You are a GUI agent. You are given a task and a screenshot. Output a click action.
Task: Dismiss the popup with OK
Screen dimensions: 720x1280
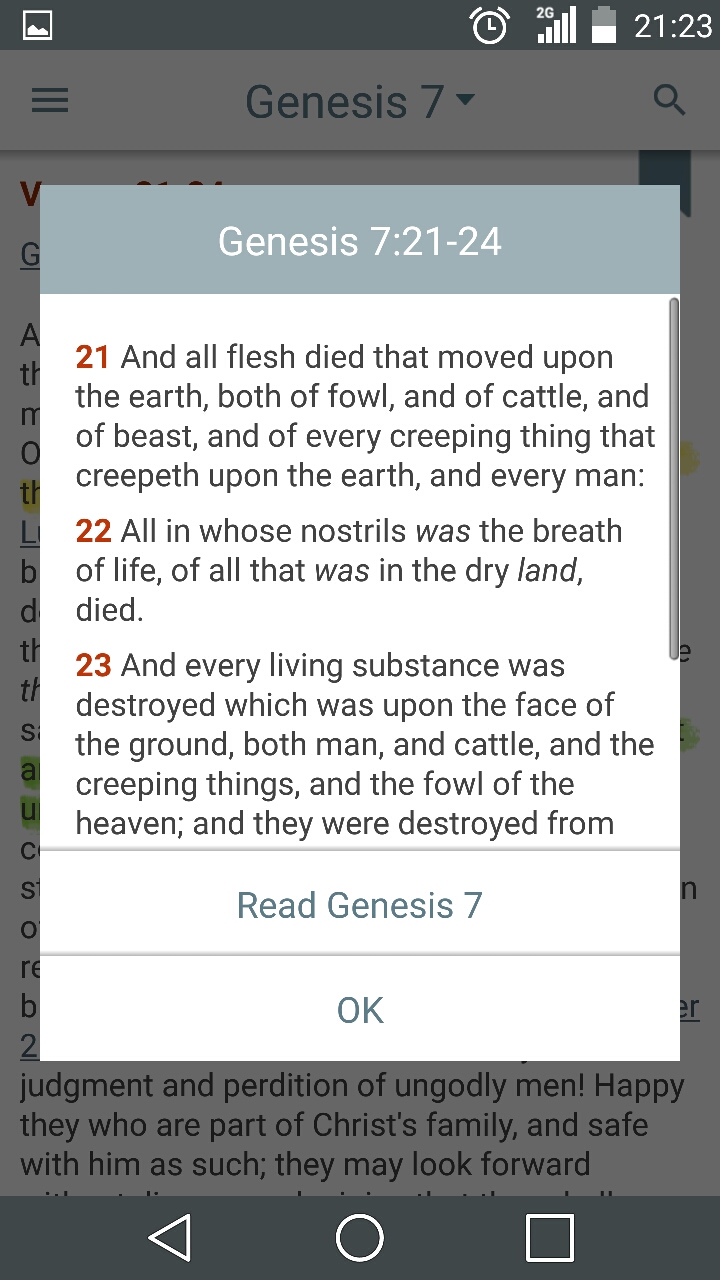click(359, 1010)
